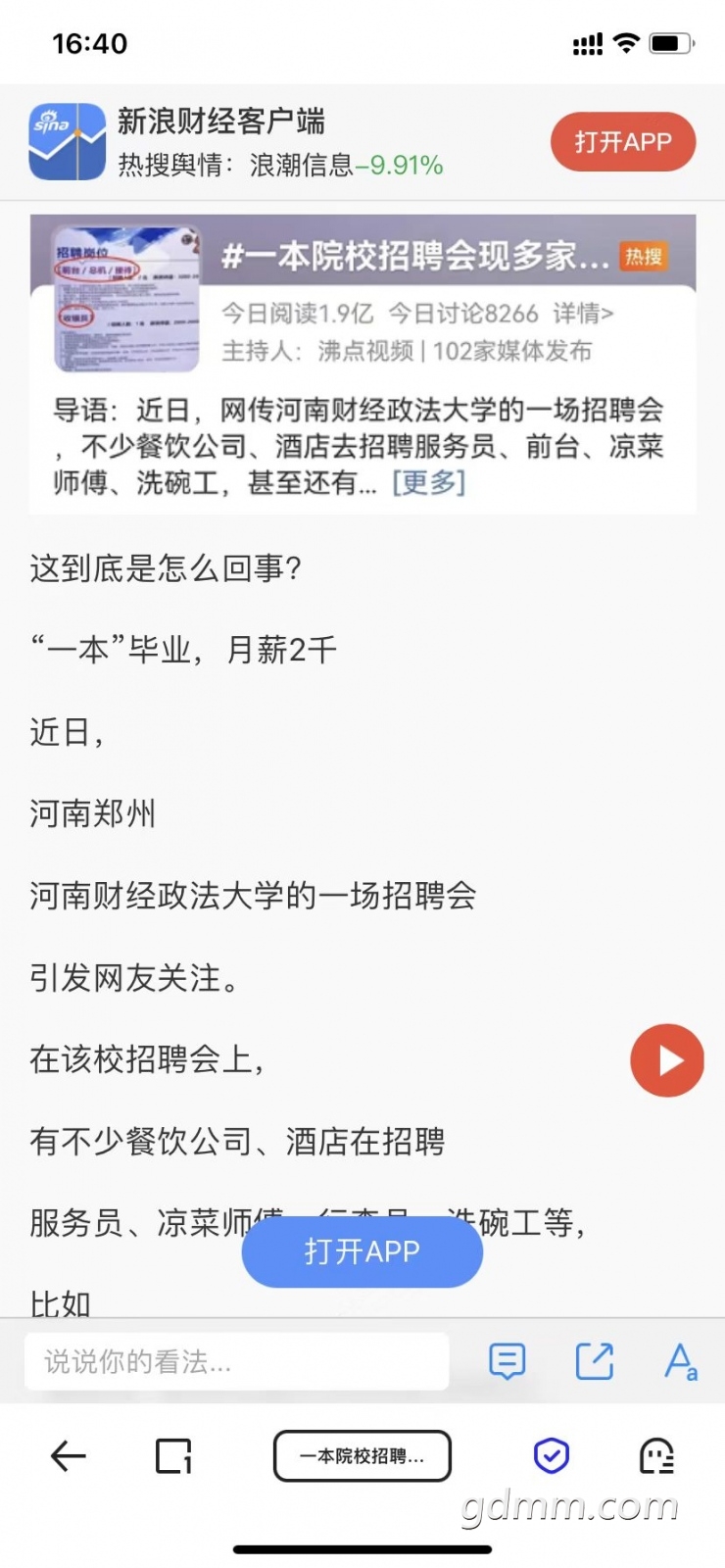Tap the page title address bar
This screenshot has width=725, height=1568.
(x=362, y=1456)
